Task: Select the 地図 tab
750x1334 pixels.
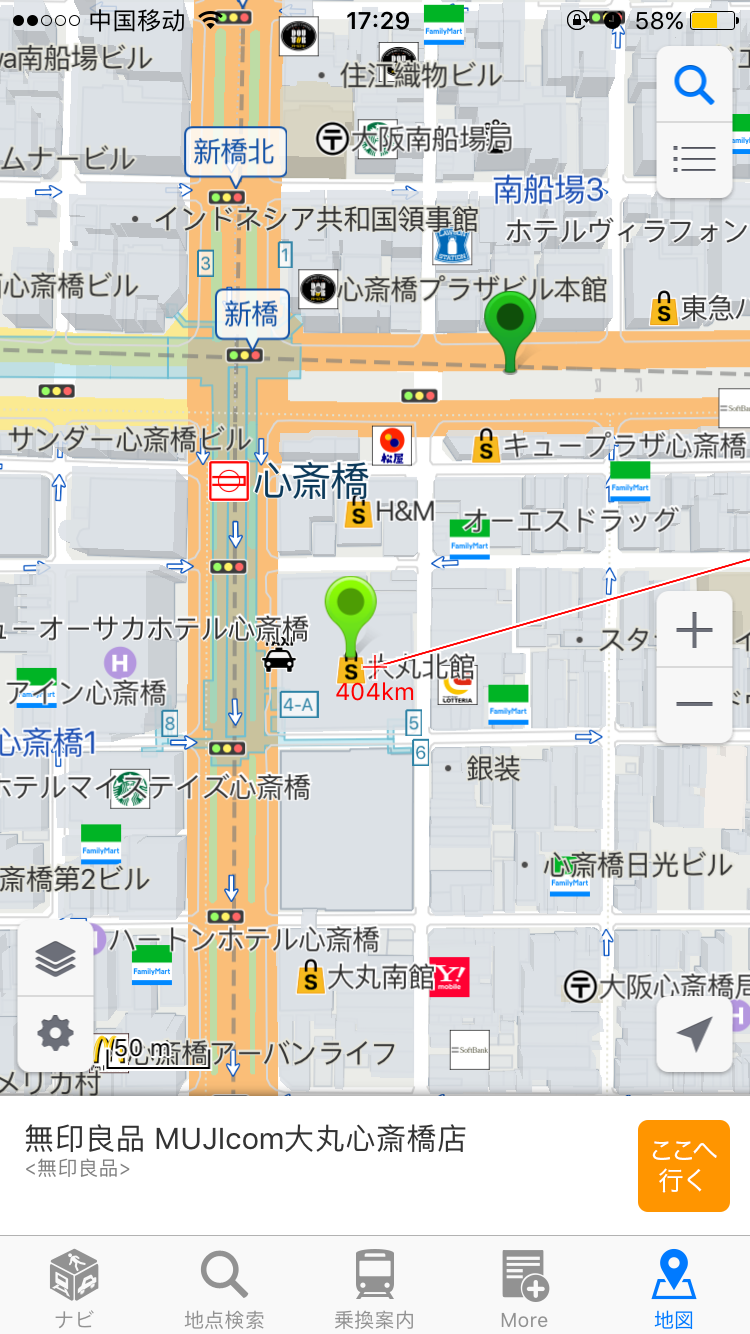Action: click(x=674, y=1288)
